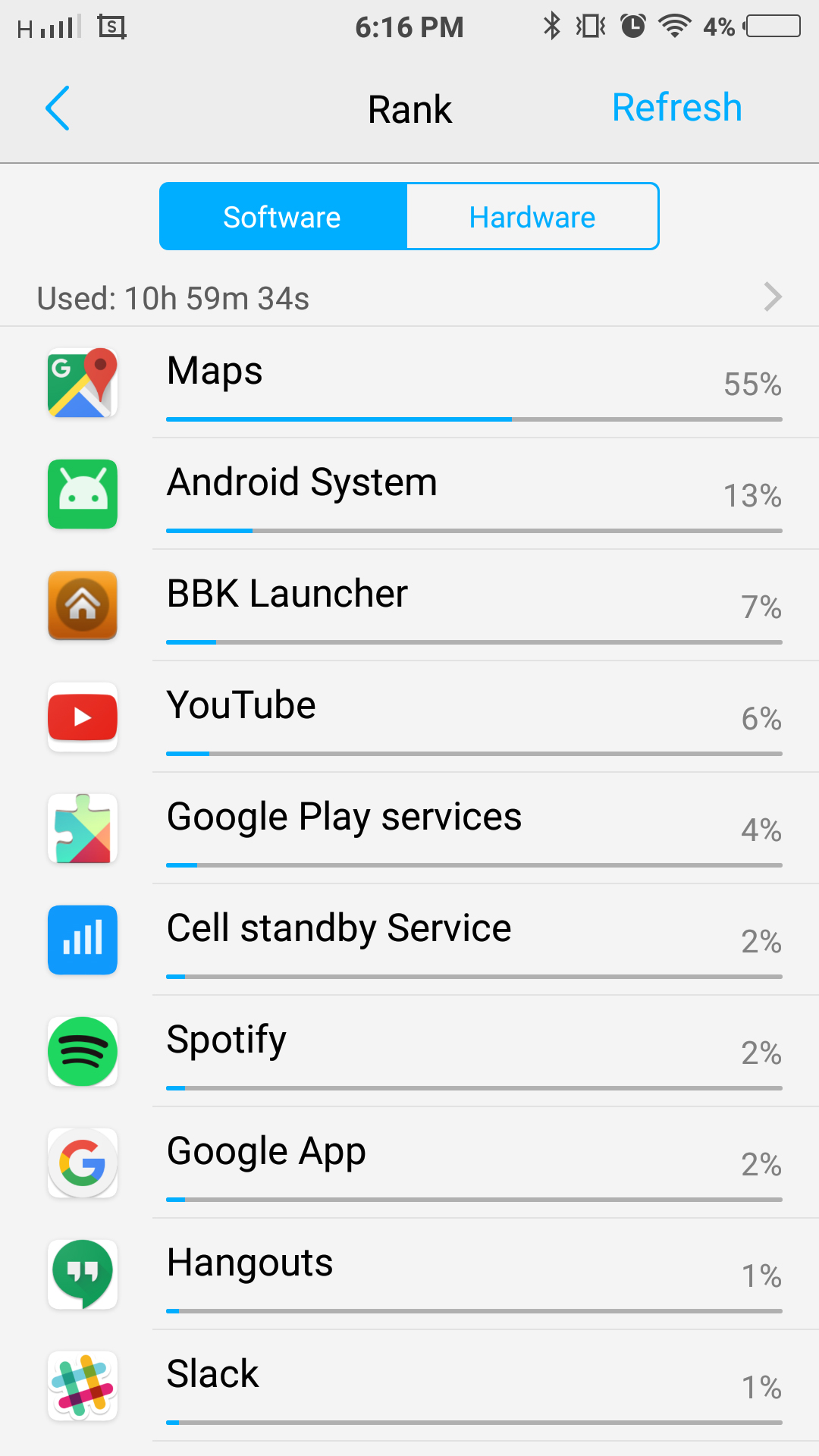Switch to the Hardware tab

[x=532, y=217]
